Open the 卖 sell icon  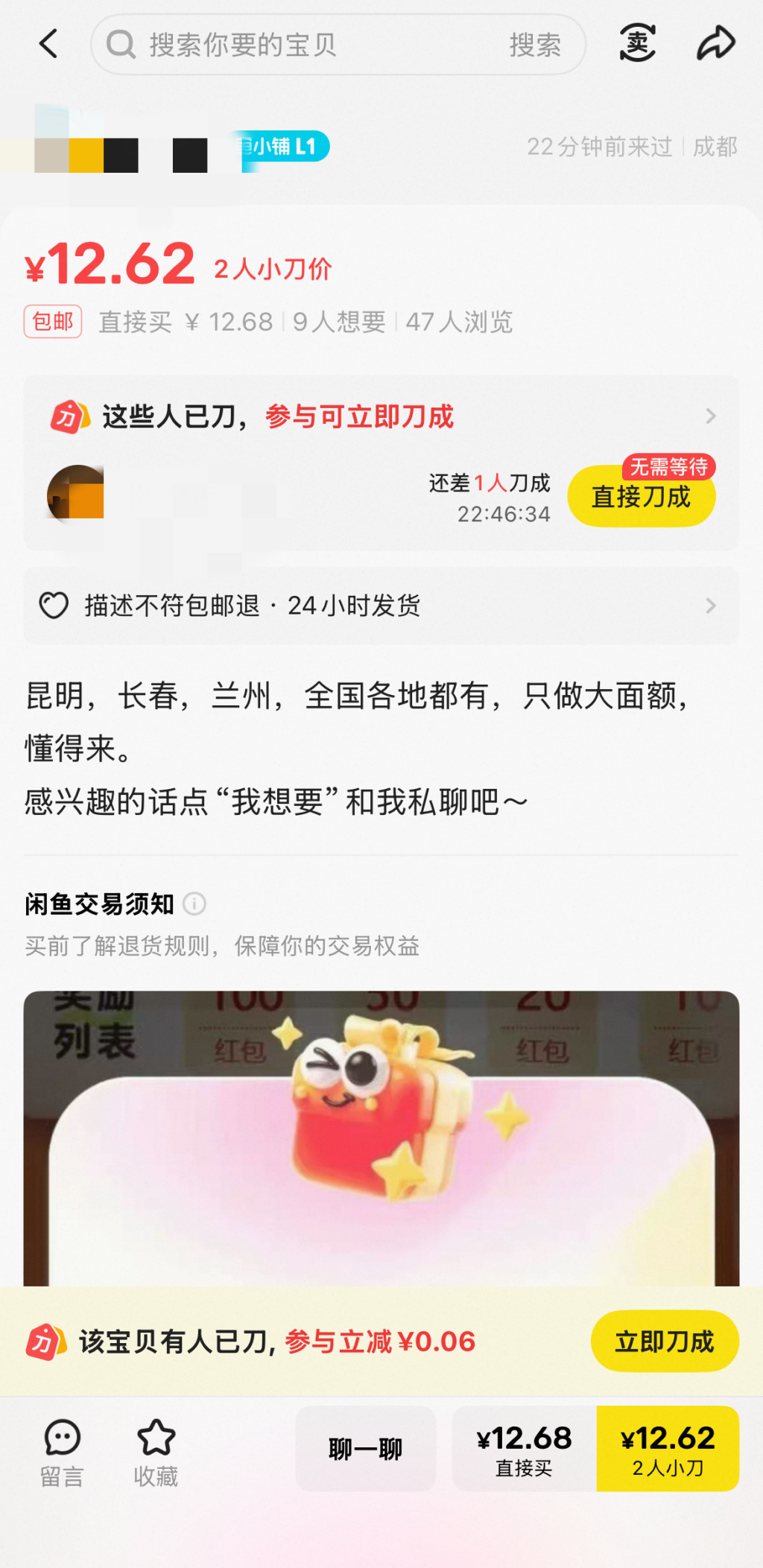pyautogui.click(x=638, y=43)
